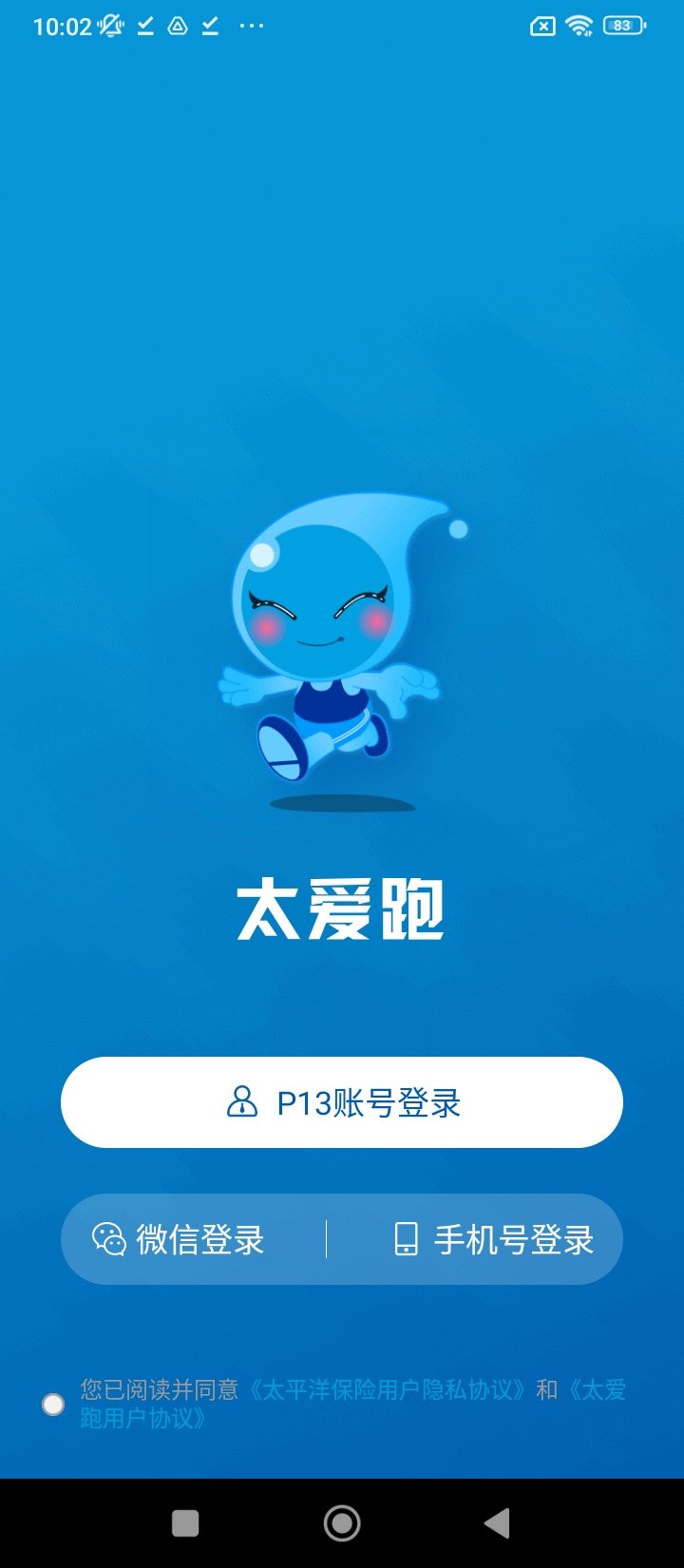Go back with system back button
The width and height of the screenshot is (684, 1568).
point(497,1523)
